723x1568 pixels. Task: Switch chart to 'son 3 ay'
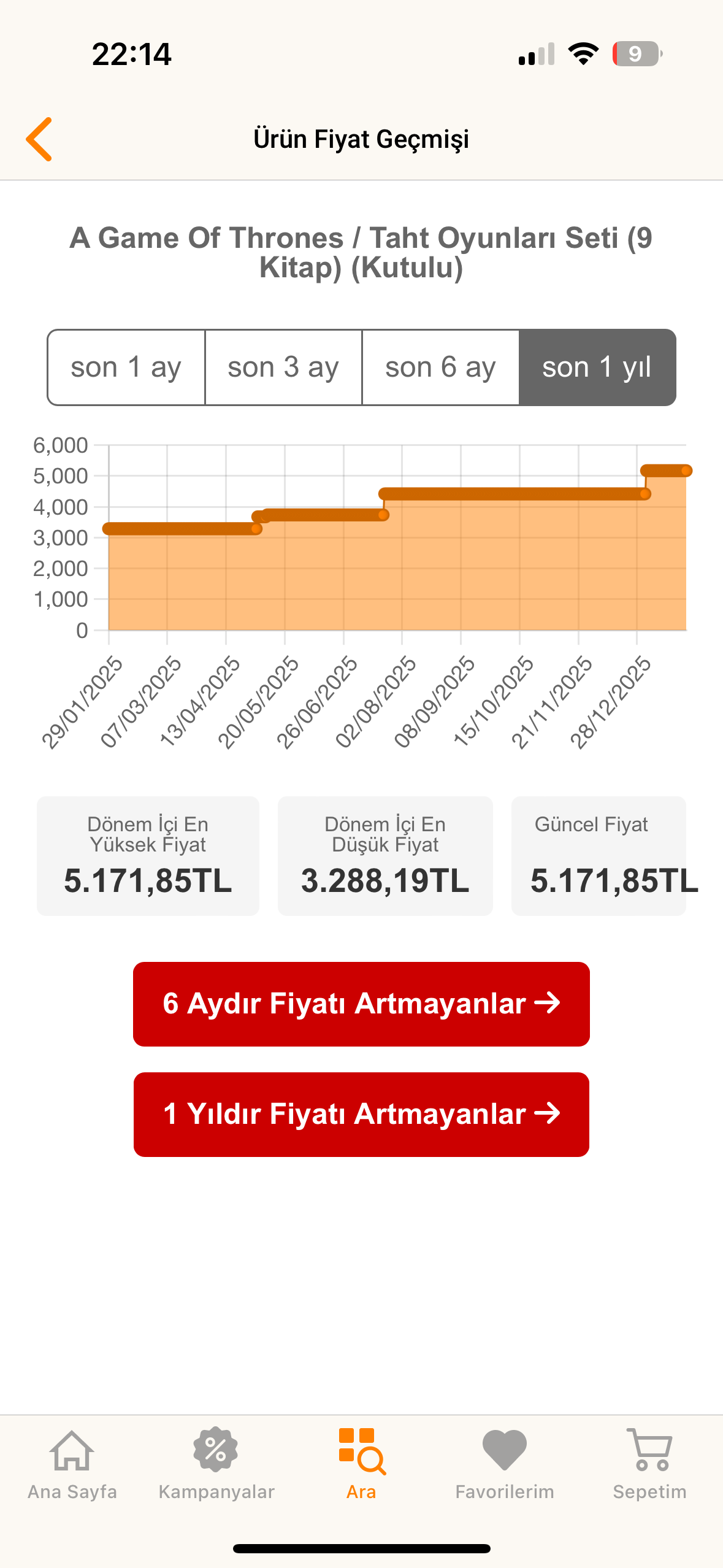click(x=283, y=367)
